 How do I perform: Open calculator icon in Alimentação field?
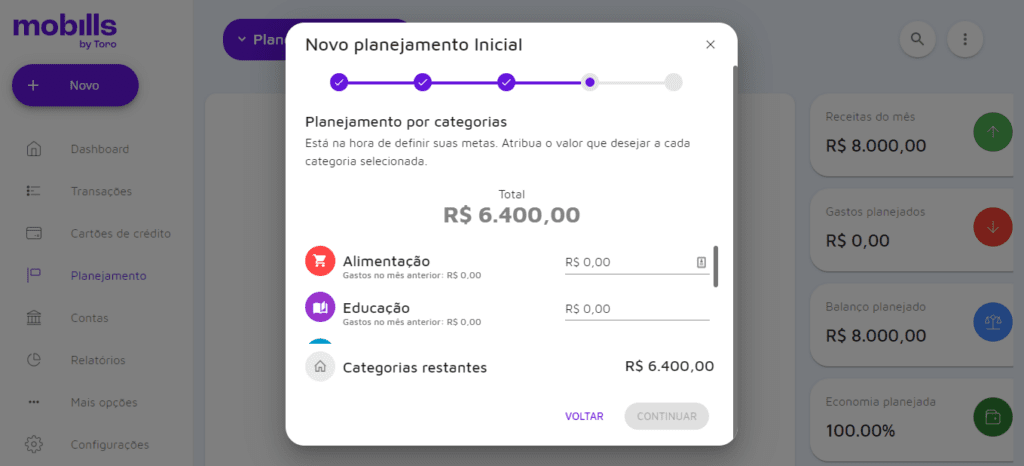tap(701, 262)
